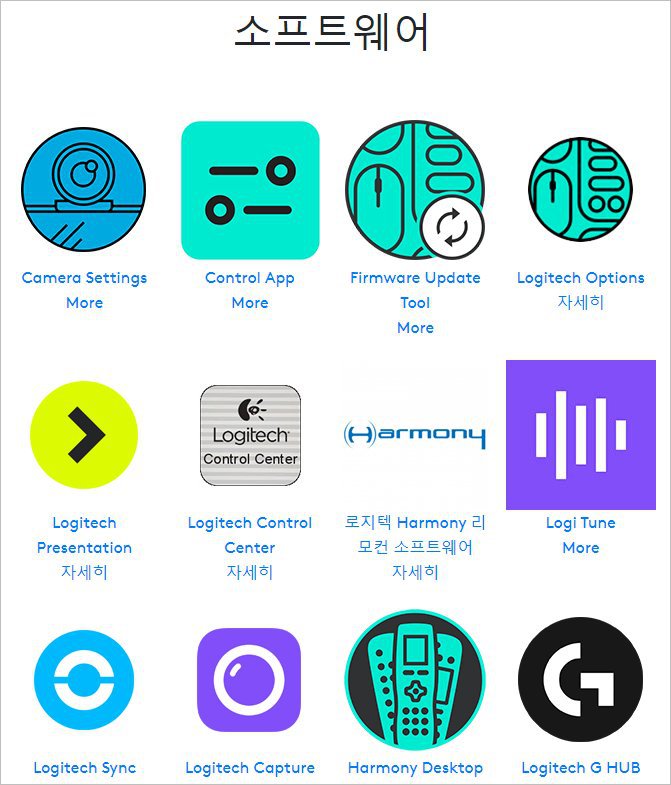Image resolution: width=671 pixels, height=785 pixels.
Task: Open Logitech Sync software tile
Action: click(84, 680)
